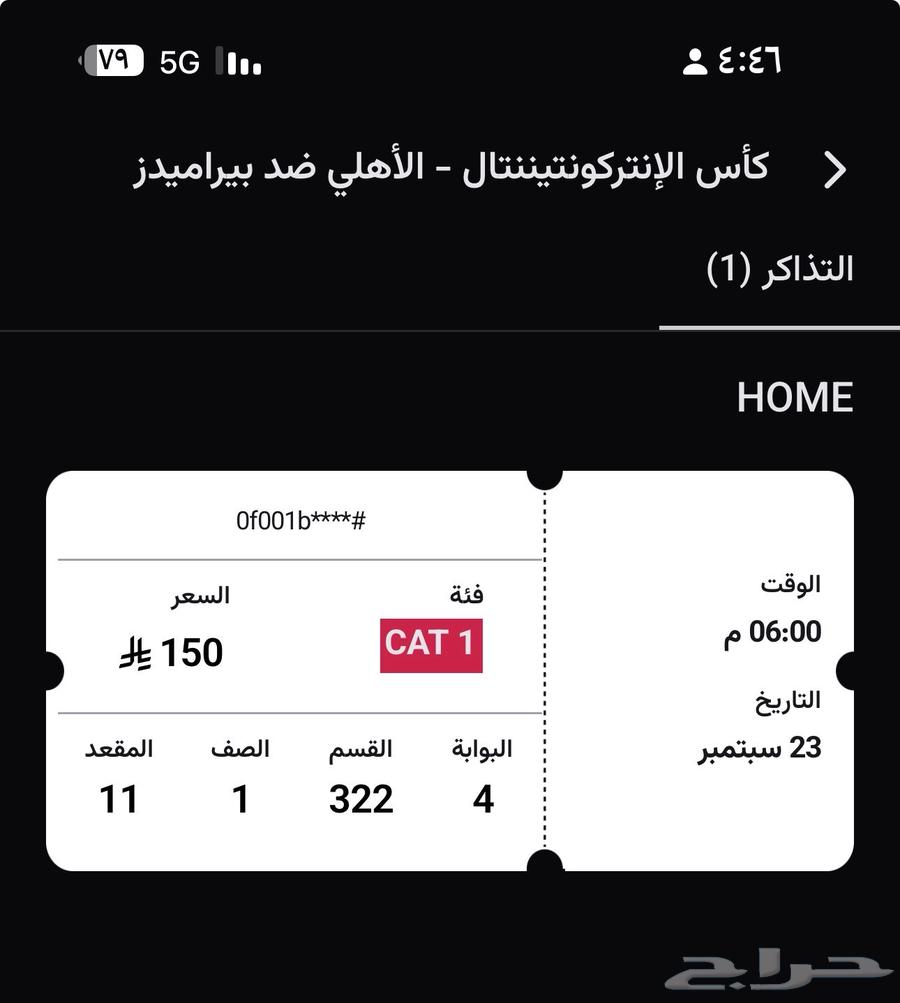Select the HOME label
The image size is (900, 1003).
tap(795, 397)
